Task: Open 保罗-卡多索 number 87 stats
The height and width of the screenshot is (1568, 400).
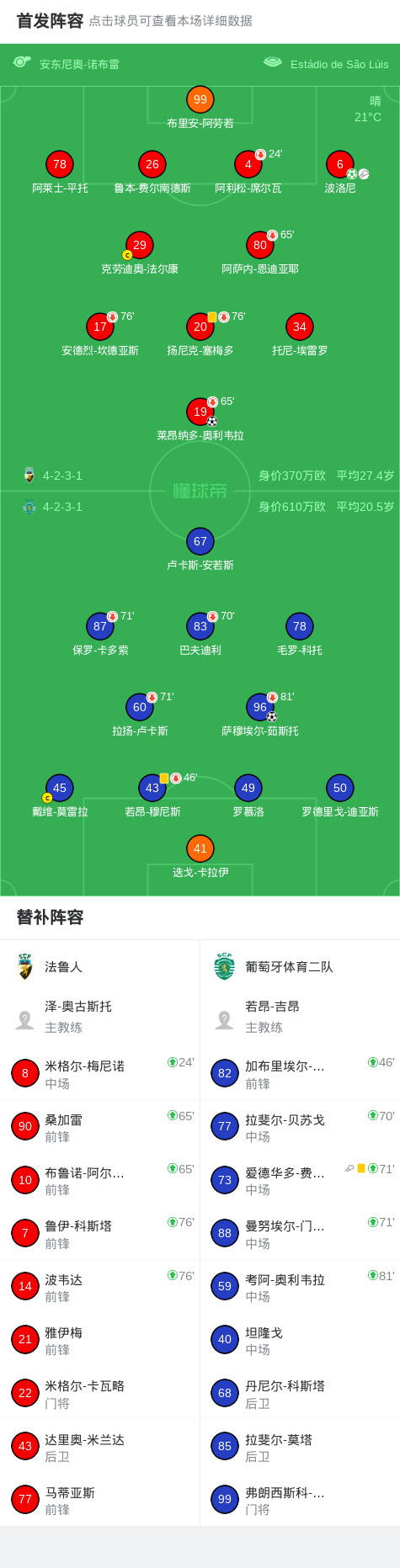Action: [x=100, y=626]
